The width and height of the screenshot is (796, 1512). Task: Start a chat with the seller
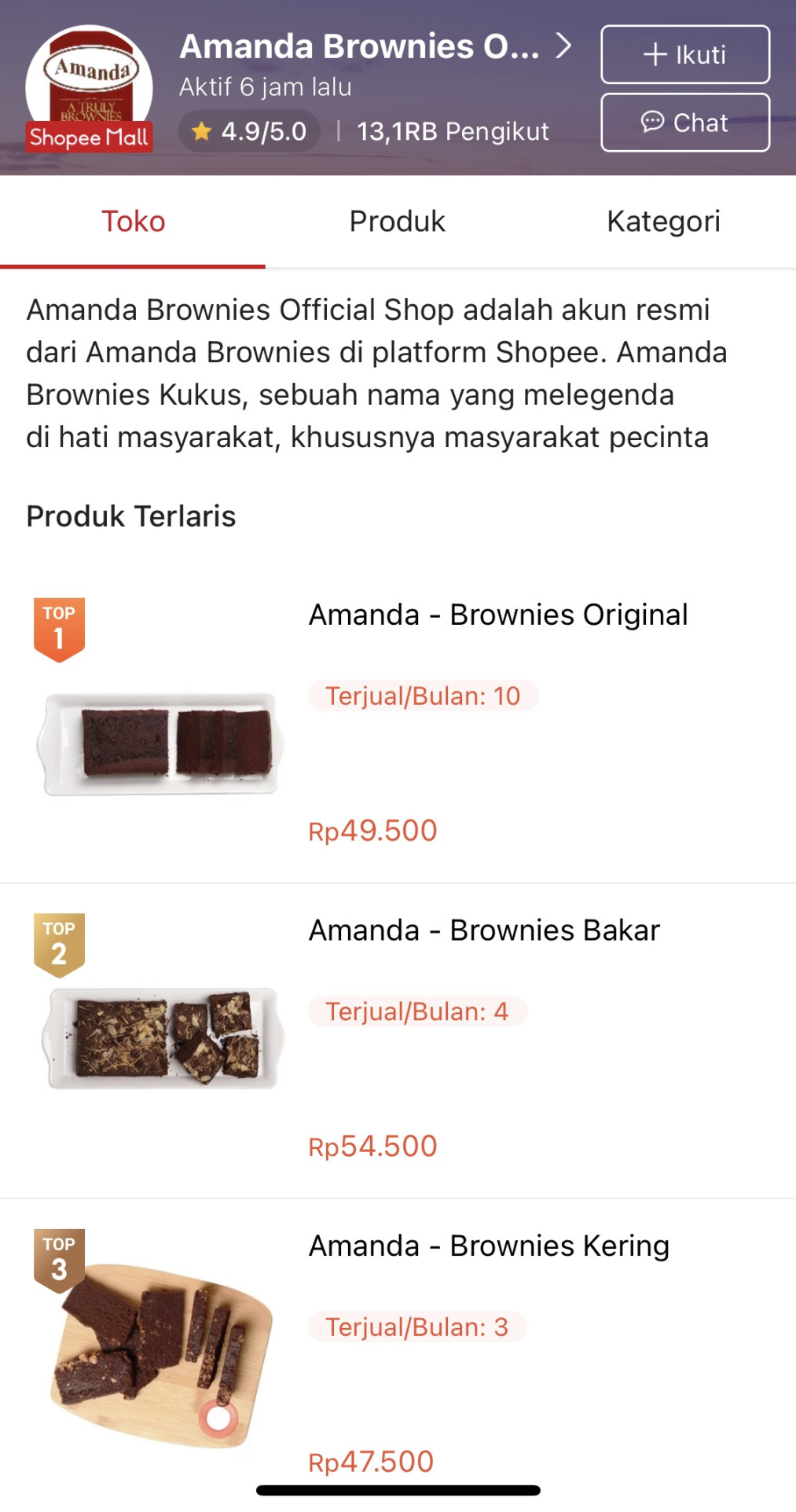point(684,123)
